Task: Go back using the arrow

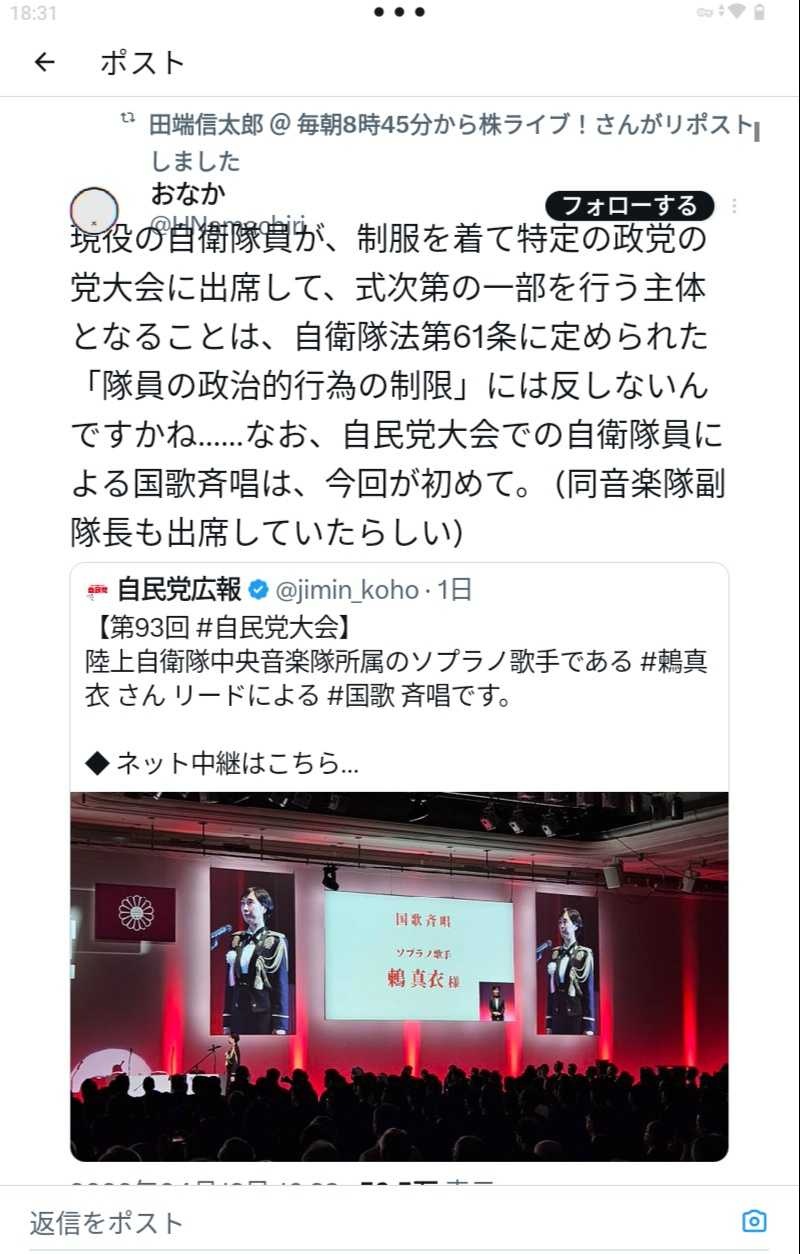Action: [44, 62]
